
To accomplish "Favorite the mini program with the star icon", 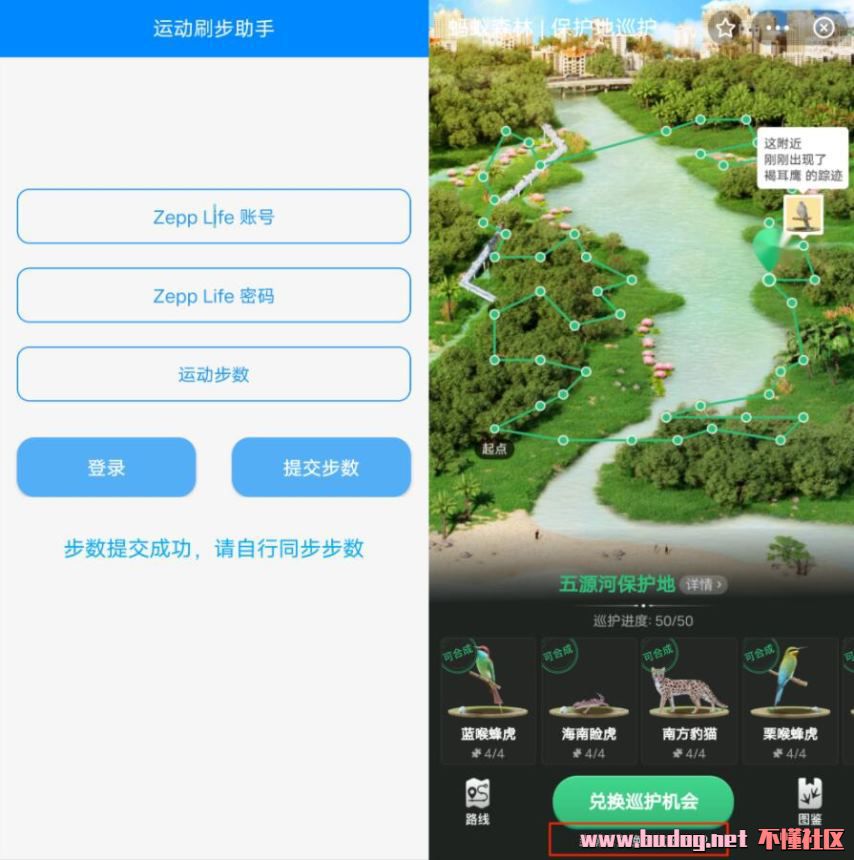I will click(x=726, y=28).
